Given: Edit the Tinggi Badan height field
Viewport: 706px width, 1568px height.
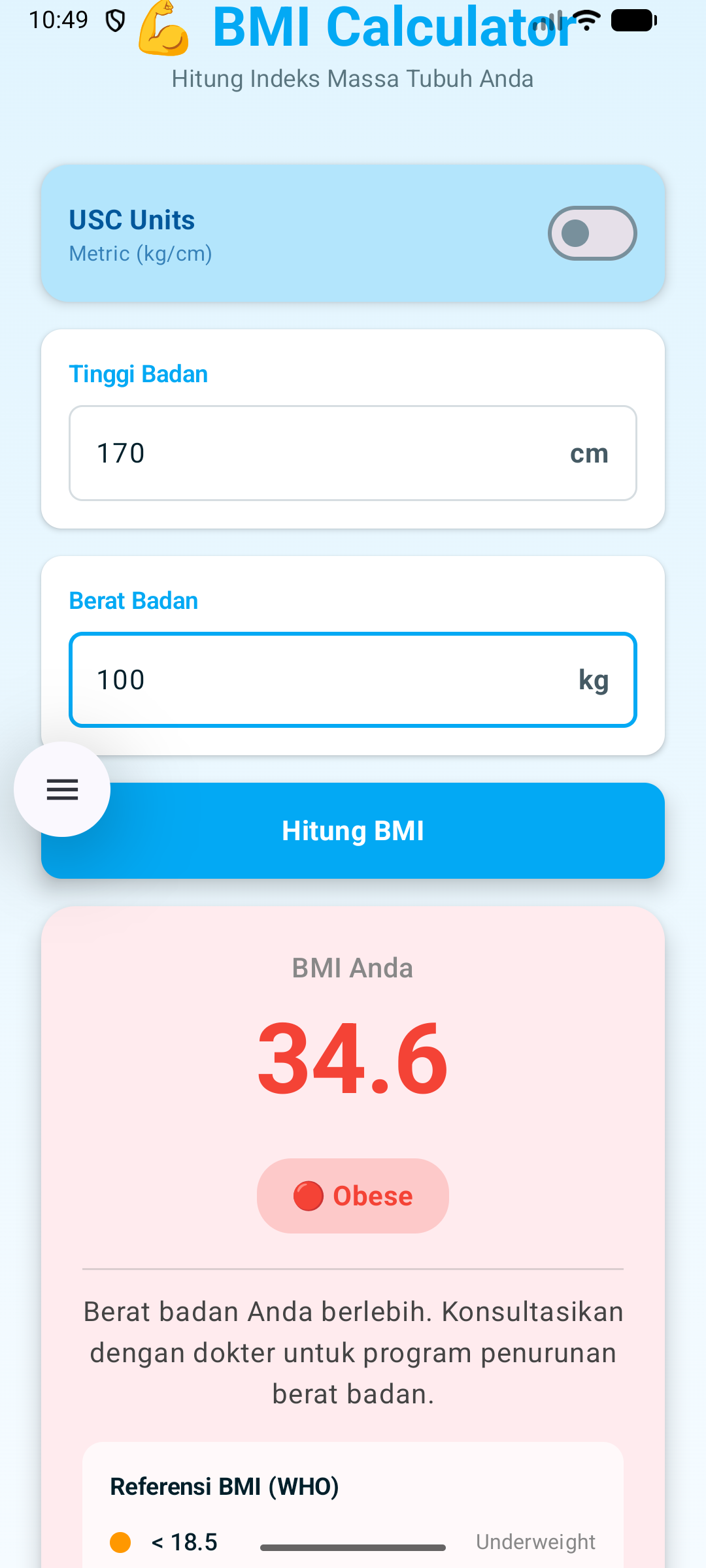Looking at the screenshot, I should tap(327, 453).
